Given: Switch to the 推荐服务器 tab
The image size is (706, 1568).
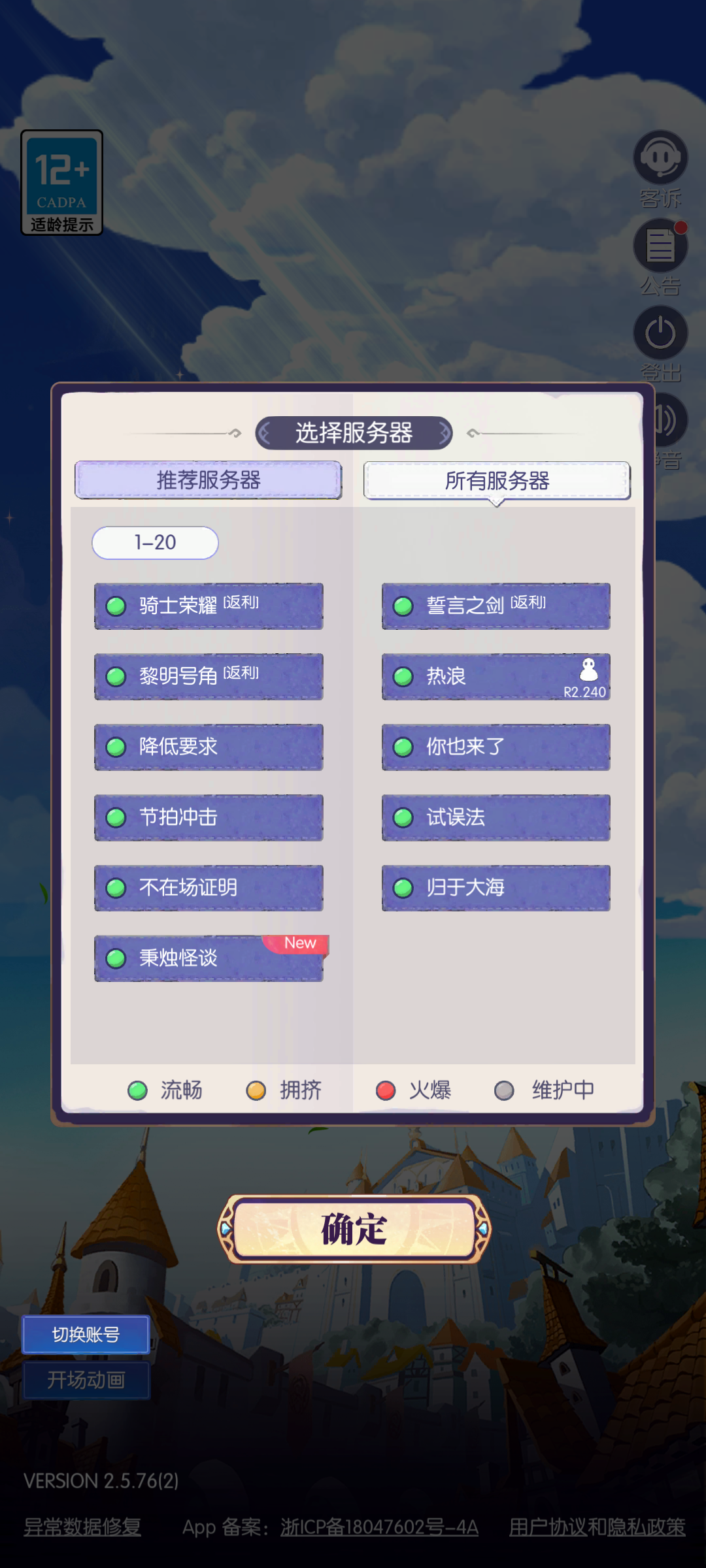Looking at the screenshot, I should [209, 480].
